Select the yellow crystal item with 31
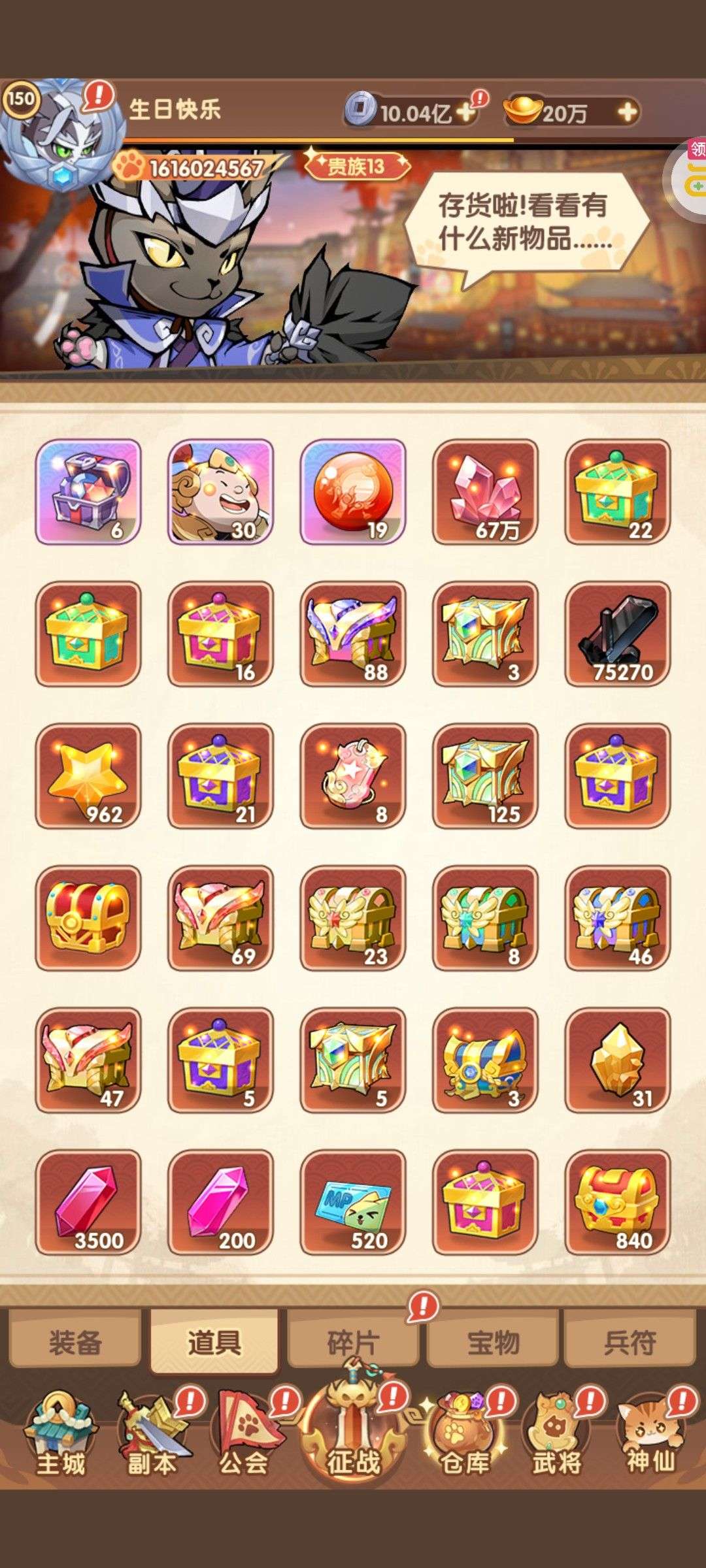 (x=618, y=1060)
